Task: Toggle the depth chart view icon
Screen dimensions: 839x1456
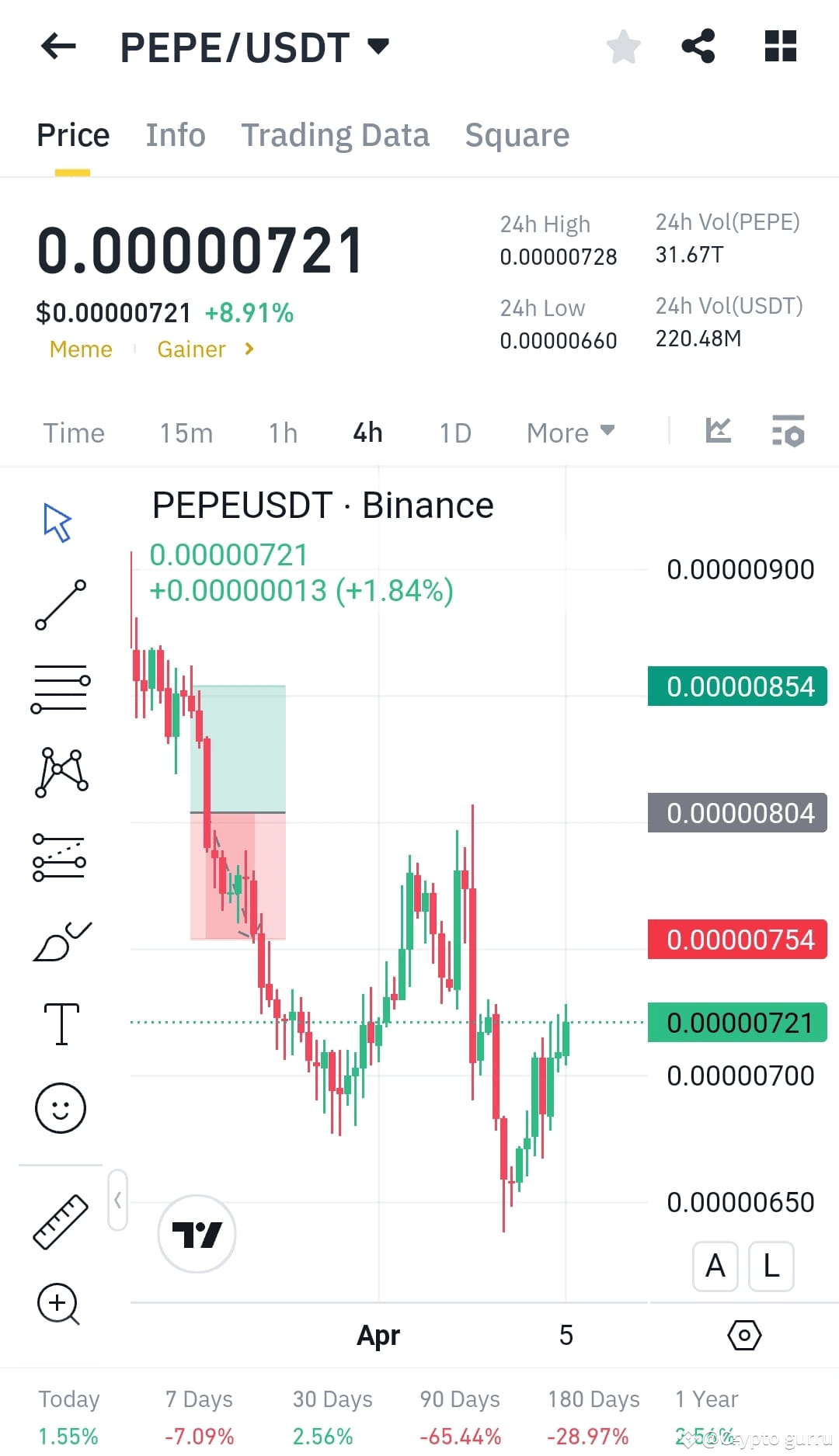Action: pos(717,432)
